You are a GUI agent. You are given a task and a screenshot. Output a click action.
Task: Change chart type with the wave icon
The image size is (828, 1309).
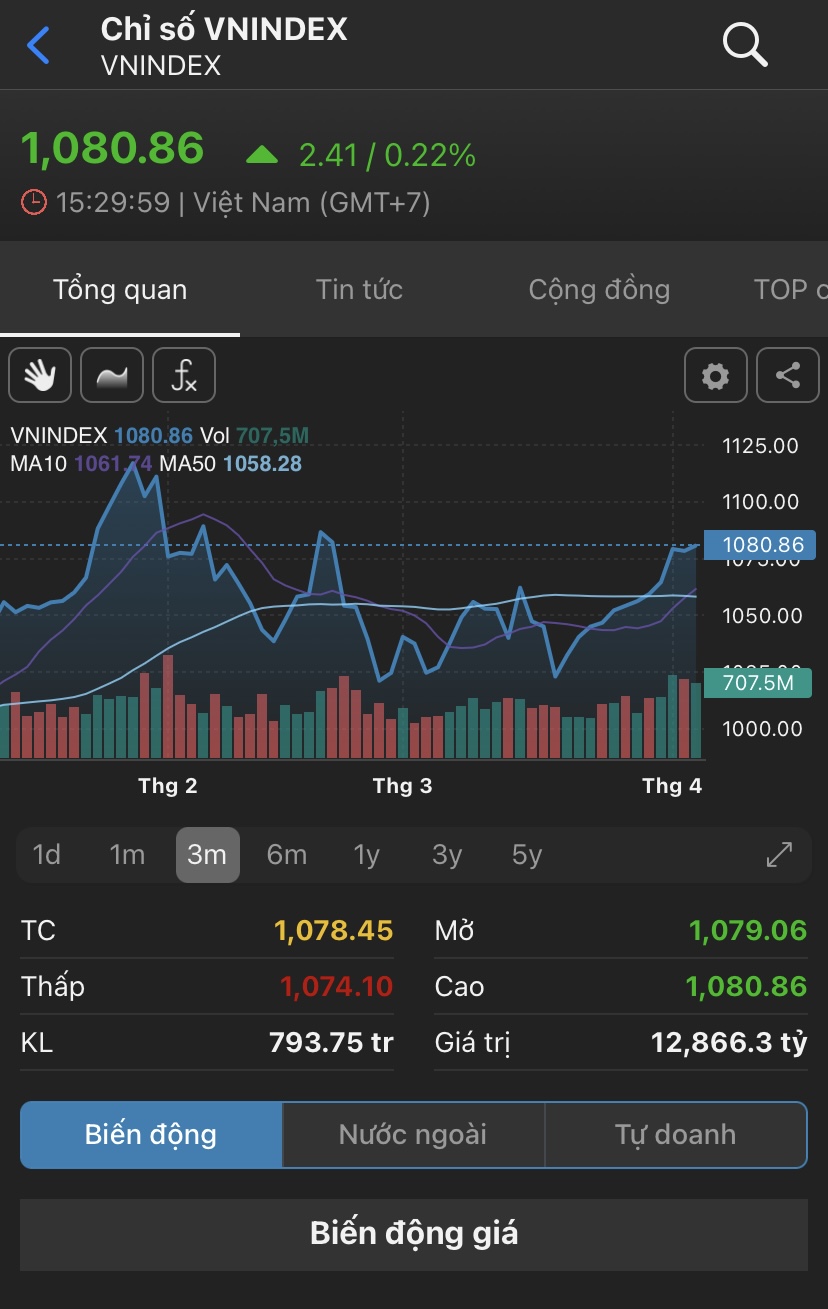pos(112,376)
